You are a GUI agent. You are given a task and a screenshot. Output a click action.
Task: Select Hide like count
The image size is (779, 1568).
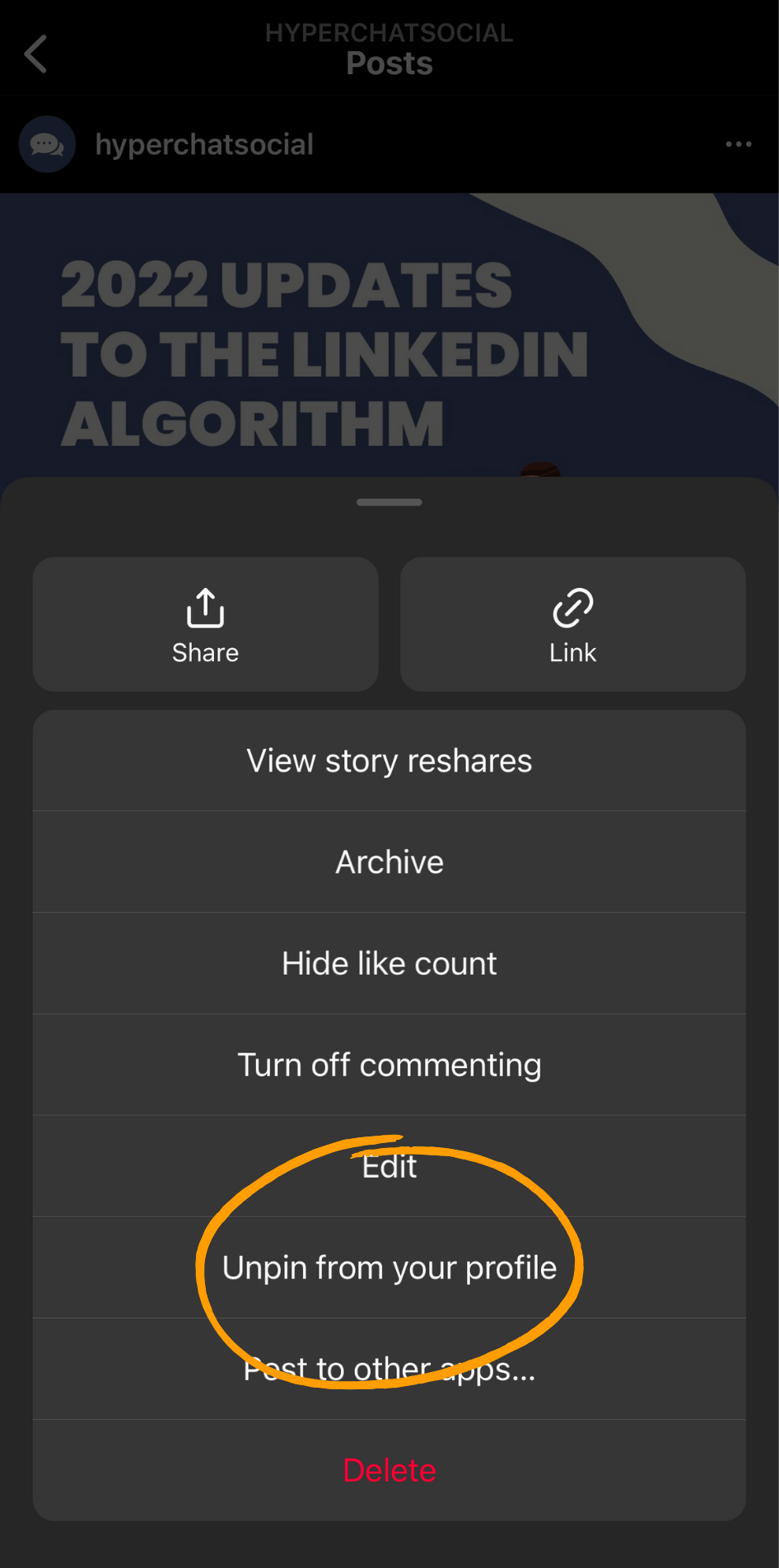pyautogui.click(x=389, y=964)
